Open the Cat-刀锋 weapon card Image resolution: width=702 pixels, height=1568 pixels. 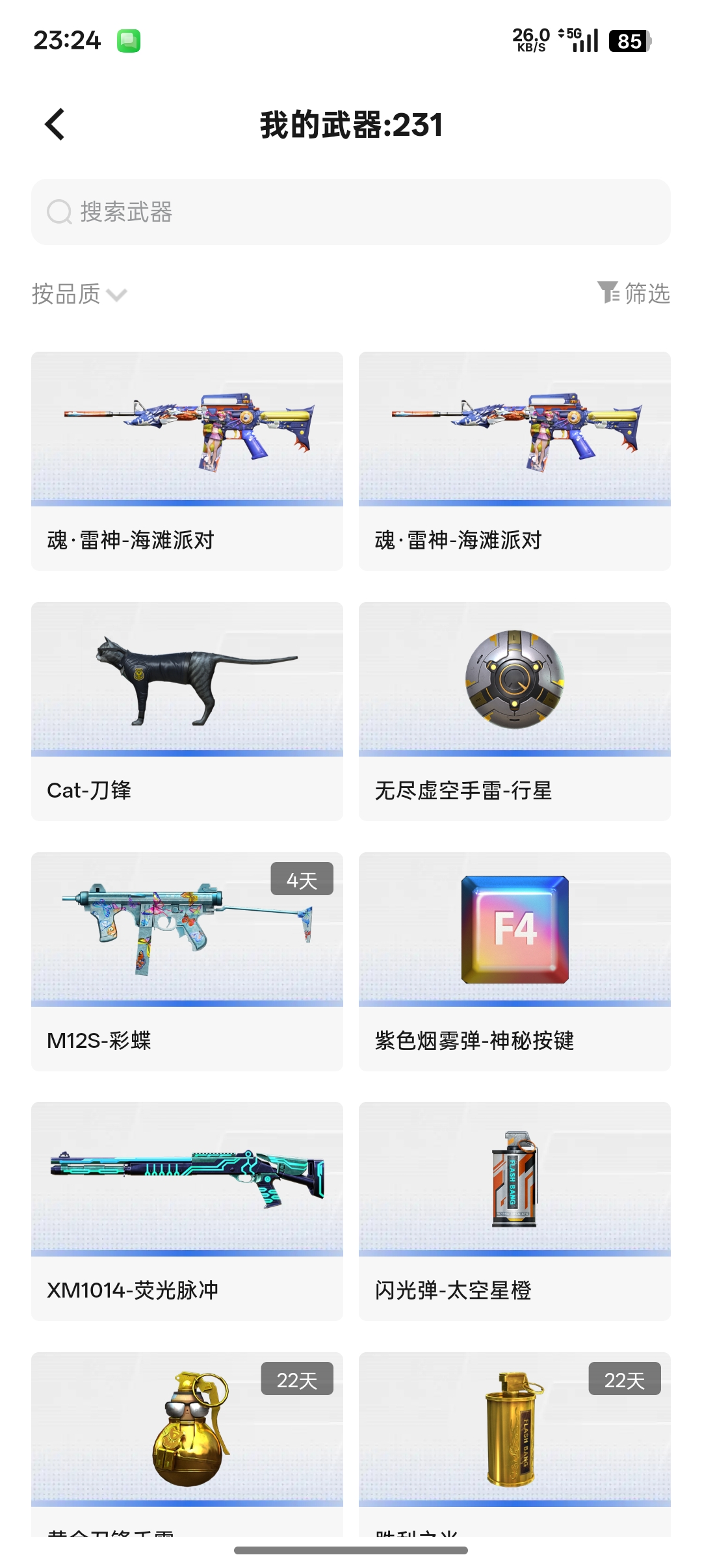click(x=187, y=711)
